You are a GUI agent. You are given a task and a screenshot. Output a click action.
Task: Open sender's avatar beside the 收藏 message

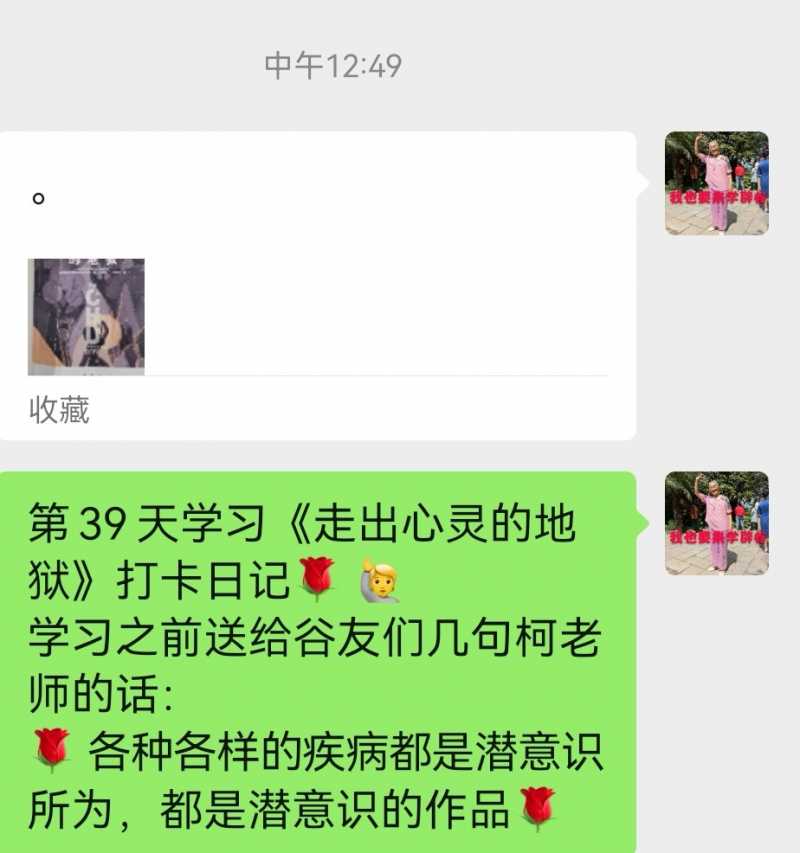tap(716, 183)
